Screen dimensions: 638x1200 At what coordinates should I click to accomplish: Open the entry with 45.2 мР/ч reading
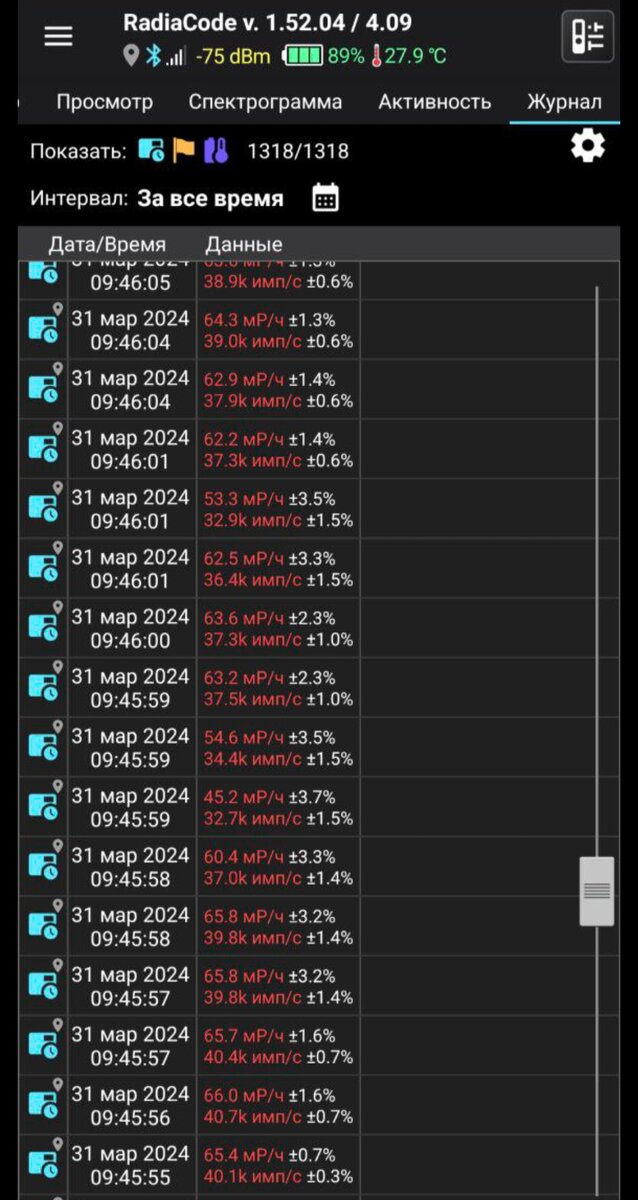click(x=270, y=807)
